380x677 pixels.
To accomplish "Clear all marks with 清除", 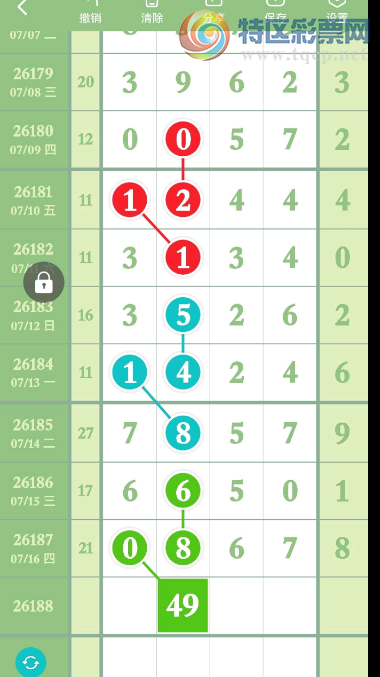I will [x=152, y=12].
